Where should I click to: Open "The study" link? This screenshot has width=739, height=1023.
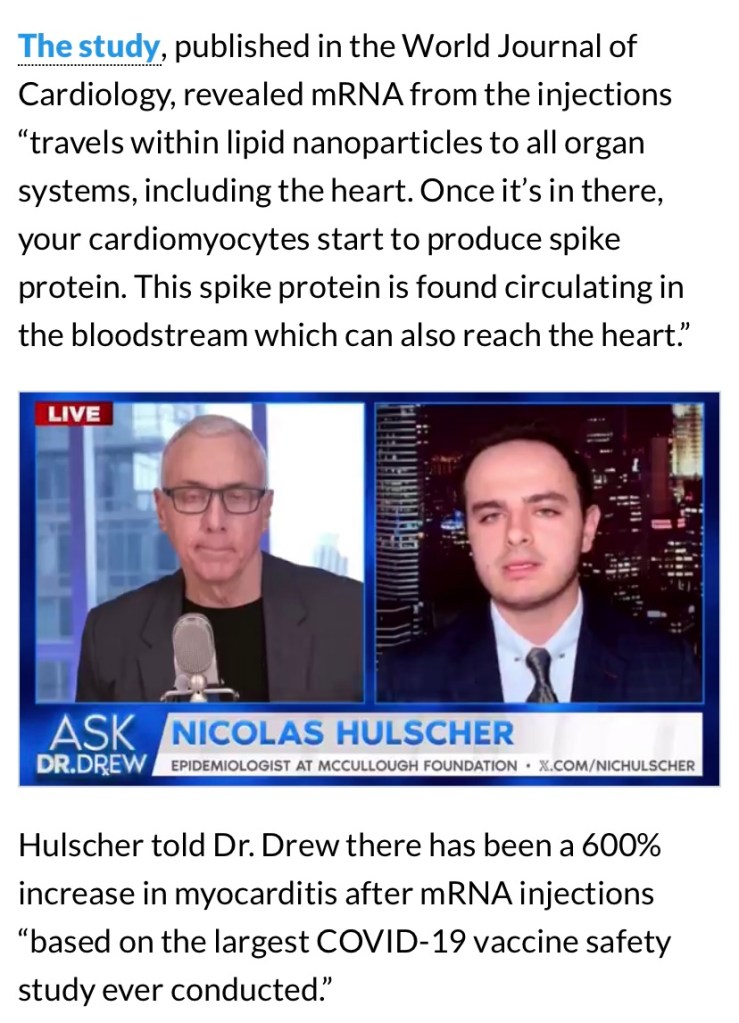click(88, 46)
